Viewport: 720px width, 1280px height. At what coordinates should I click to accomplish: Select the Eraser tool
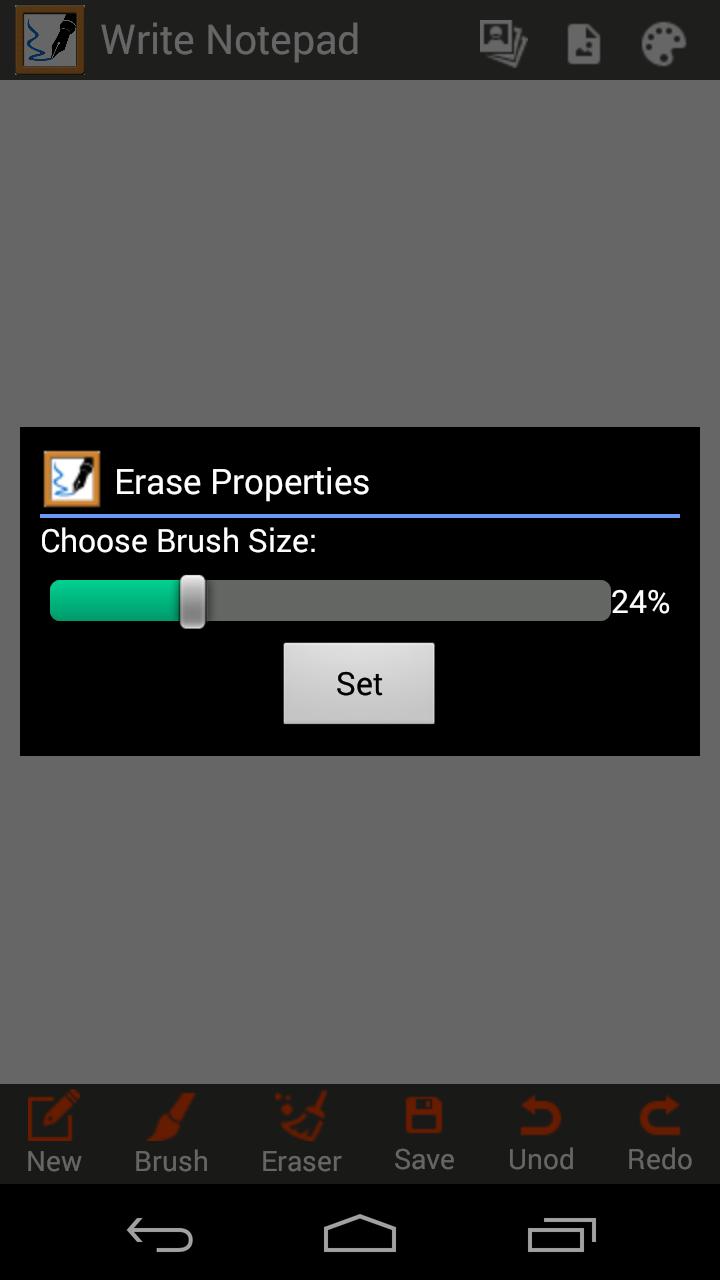click(x=301, y=1134)
